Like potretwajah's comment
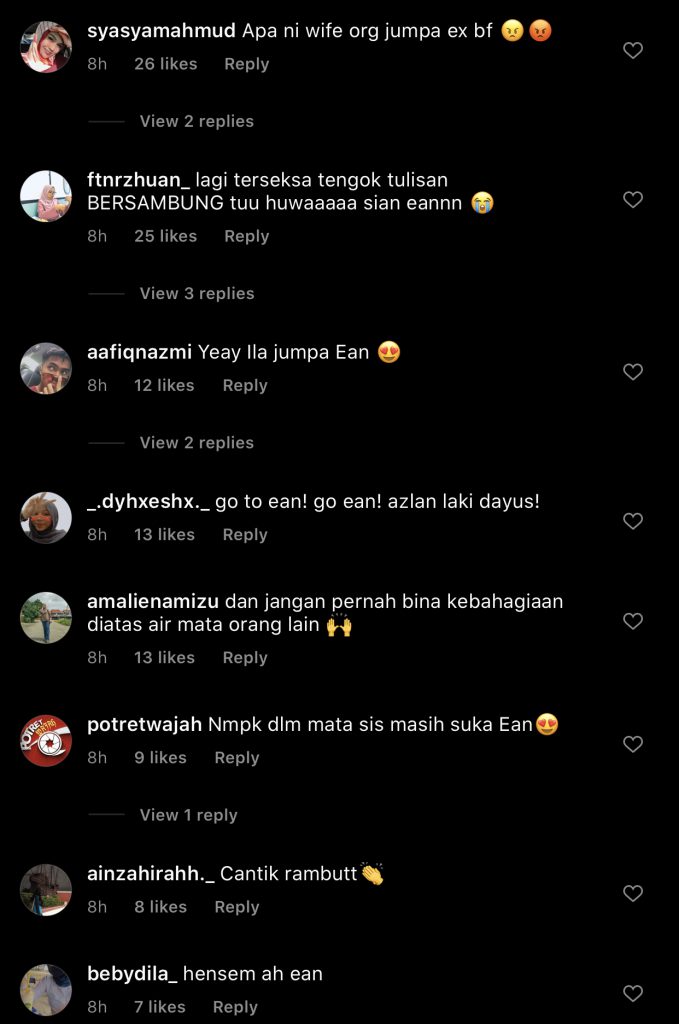This screenshot has height=1024, width=679. tap(633, 744)
